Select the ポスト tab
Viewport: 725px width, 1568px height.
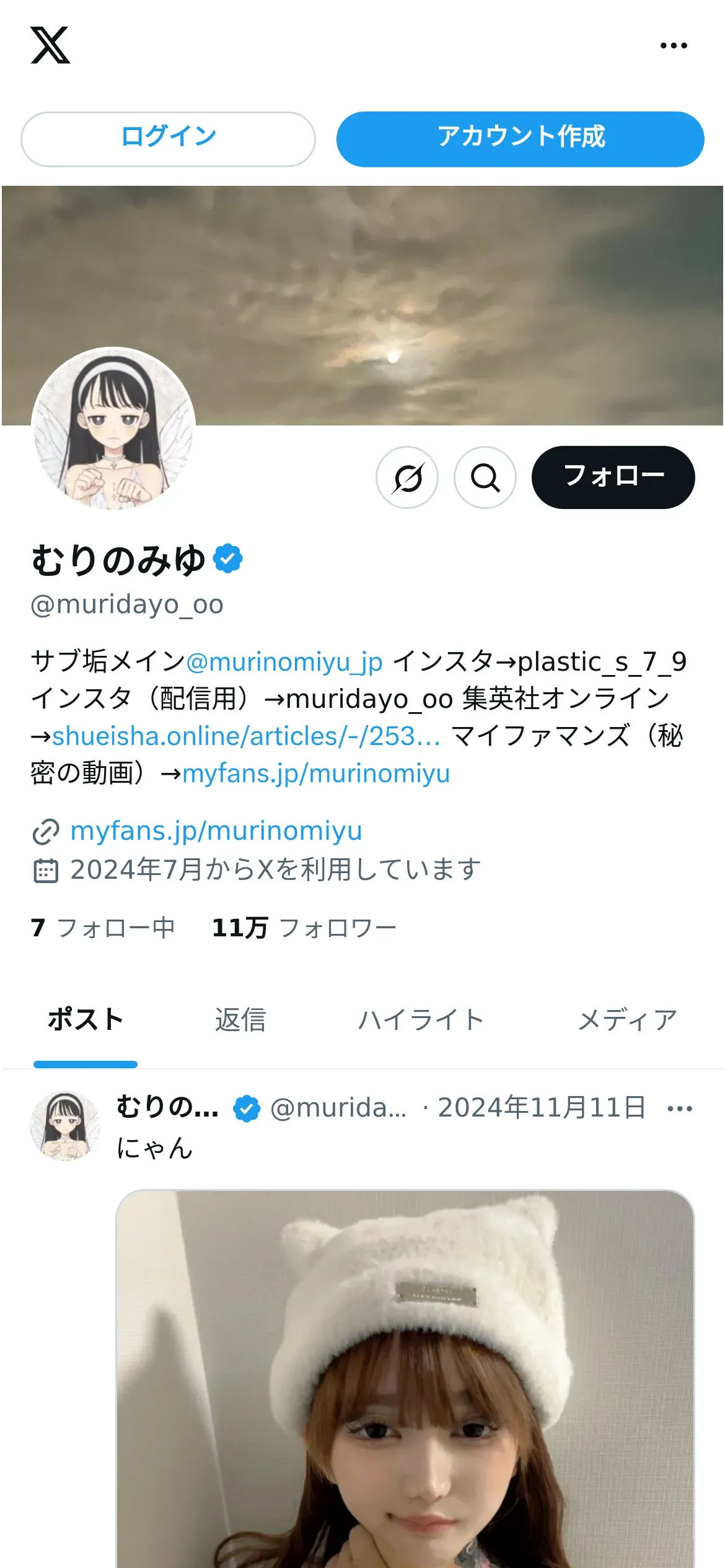point(86,1020)
